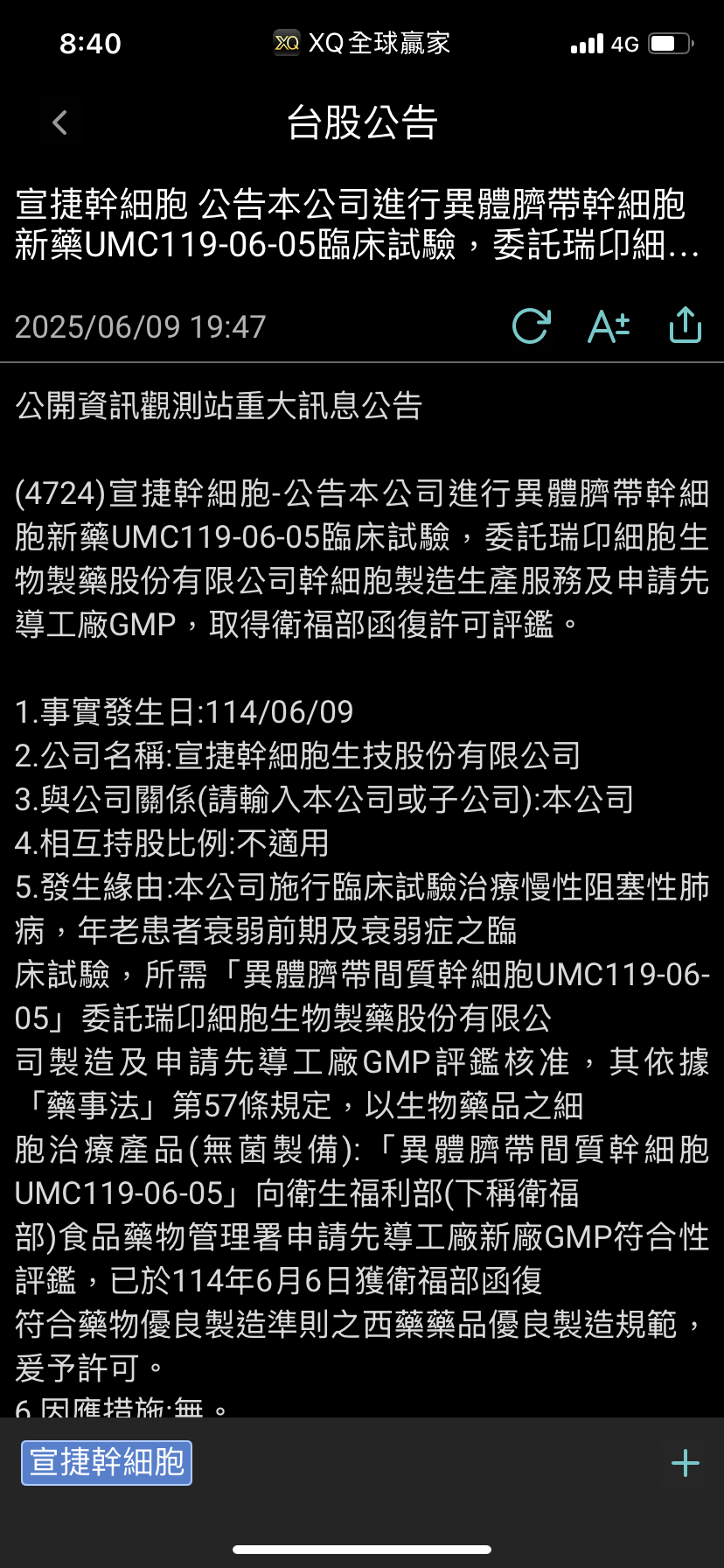
Task: Refresh the announcement content
Action: click(531, 326)
